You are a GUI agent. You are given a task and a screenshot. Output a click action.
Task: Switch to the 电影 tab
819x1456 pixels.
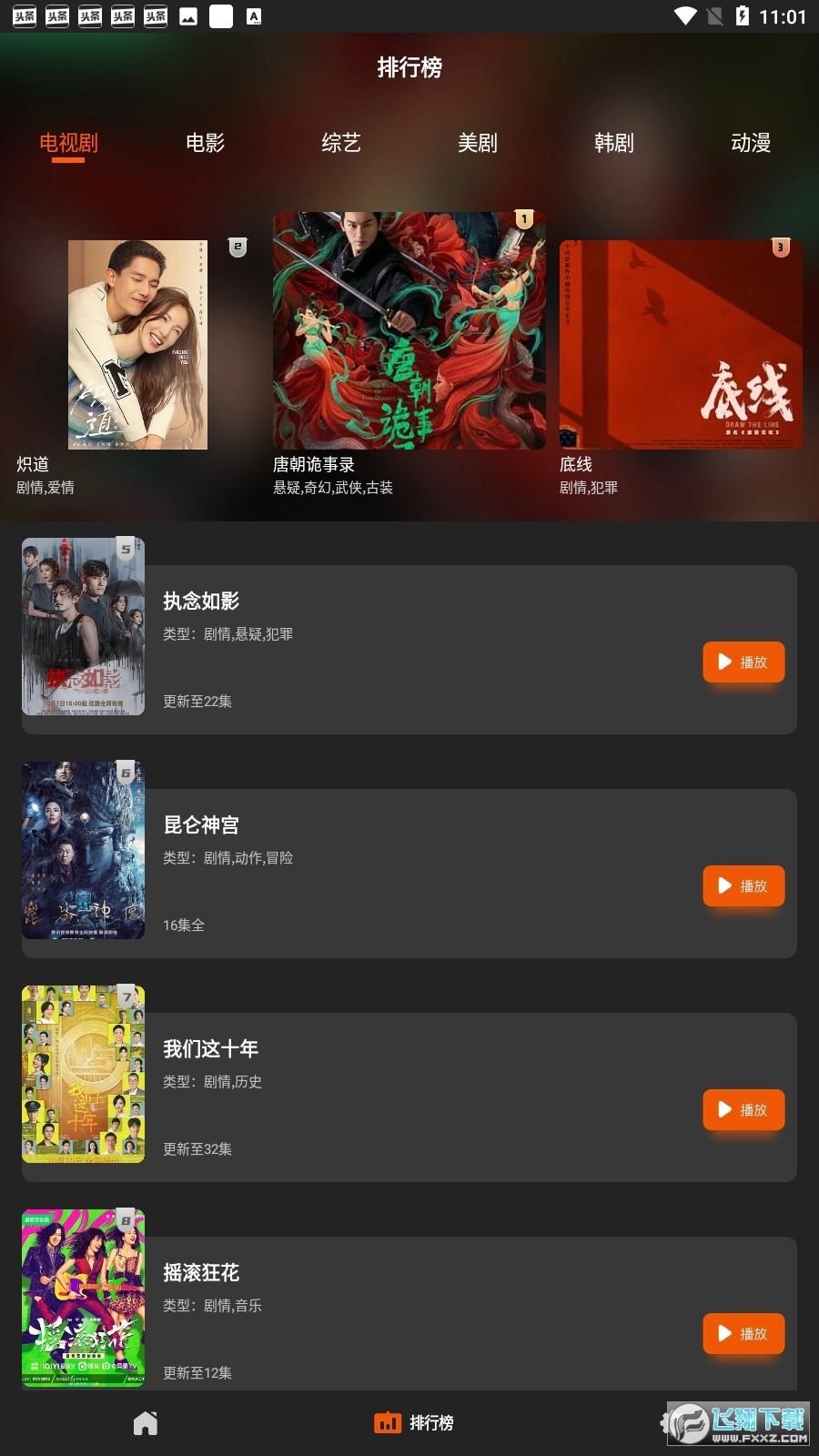click(x=206, y=143)
